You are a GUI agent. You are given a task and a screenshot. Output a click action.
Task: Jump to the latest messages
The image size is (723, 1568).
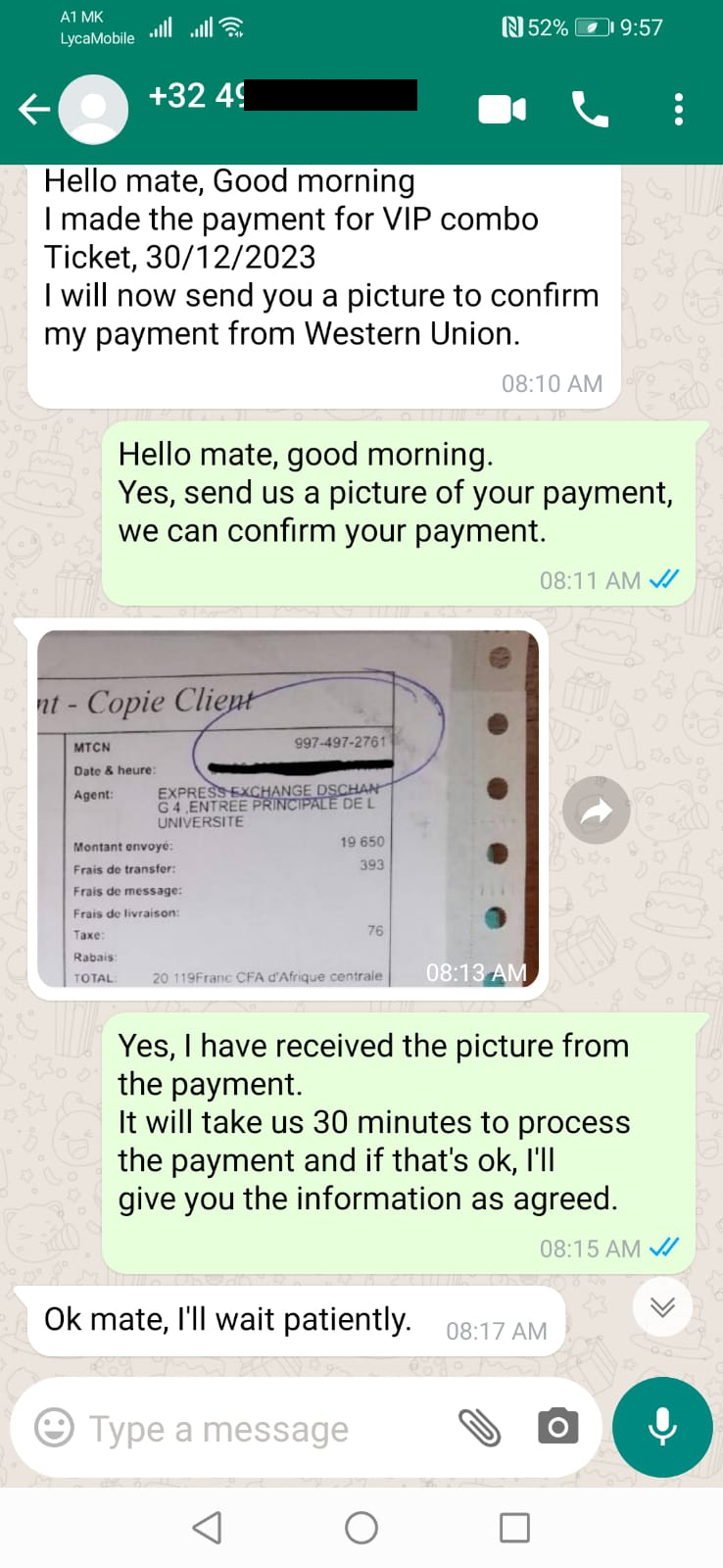pyautogui.click(x=663, y=1307)
